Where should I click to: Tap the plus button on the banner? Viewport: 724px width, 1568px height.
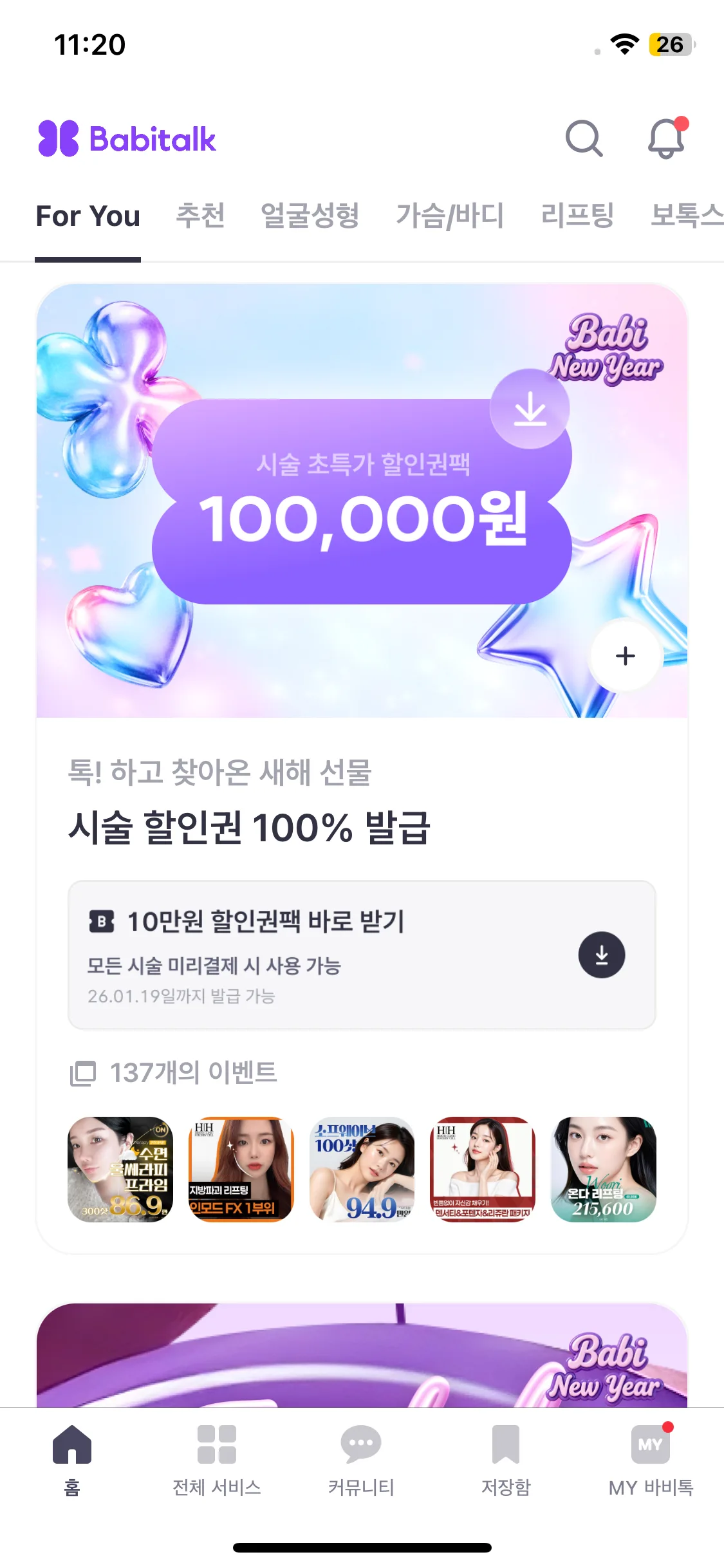coord(626,656)
